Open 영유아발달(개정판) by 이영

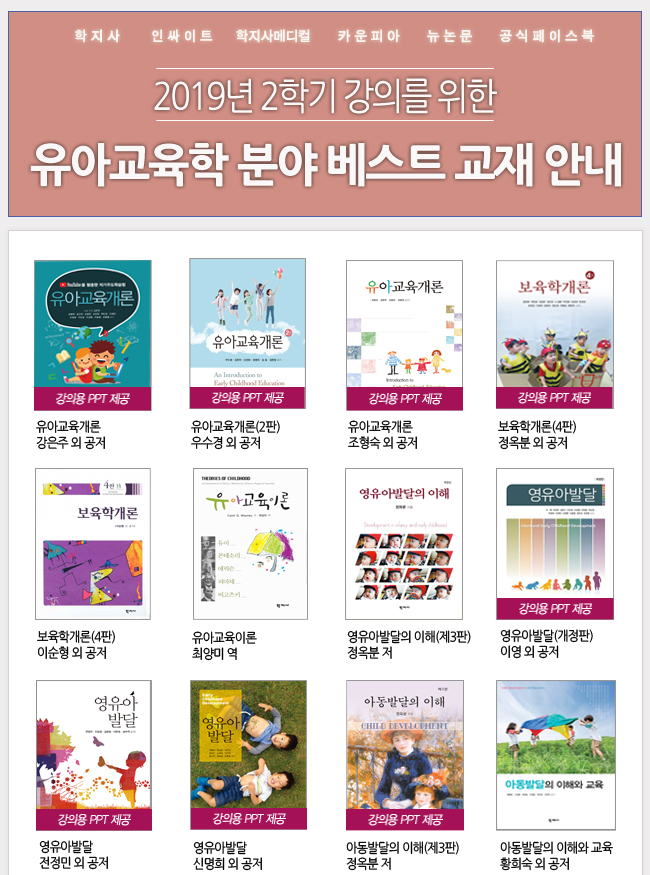[x=555, y=543]
